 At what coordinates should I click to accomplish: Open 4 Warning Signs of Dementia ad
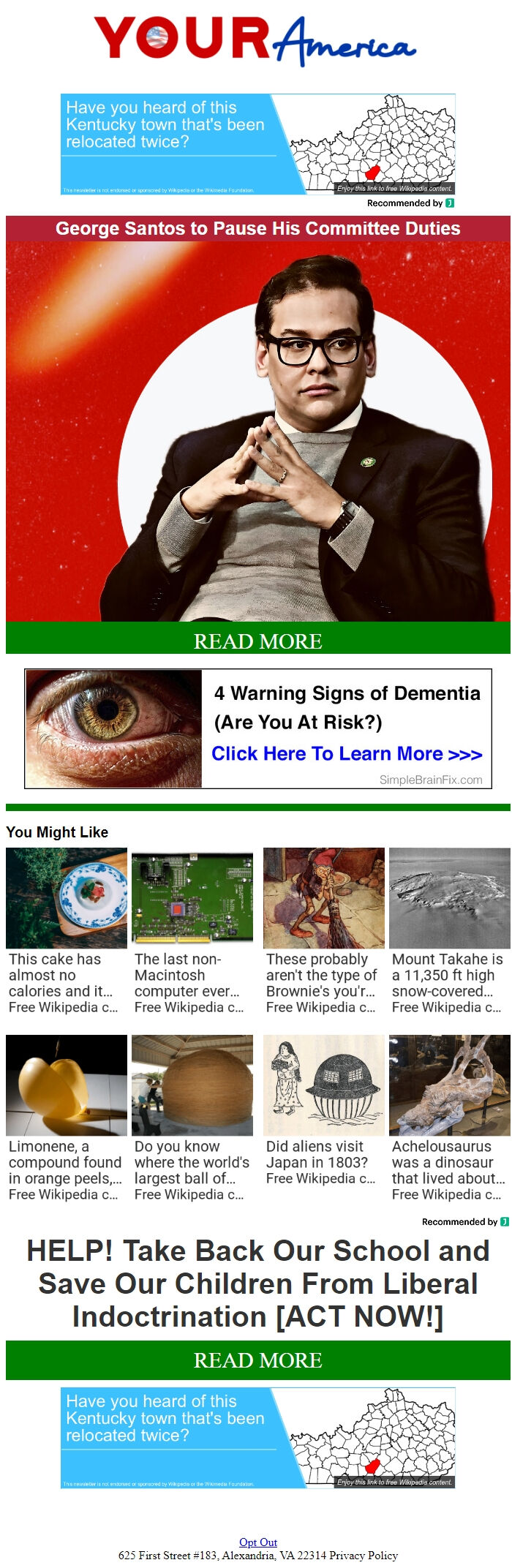click(257, 728)
